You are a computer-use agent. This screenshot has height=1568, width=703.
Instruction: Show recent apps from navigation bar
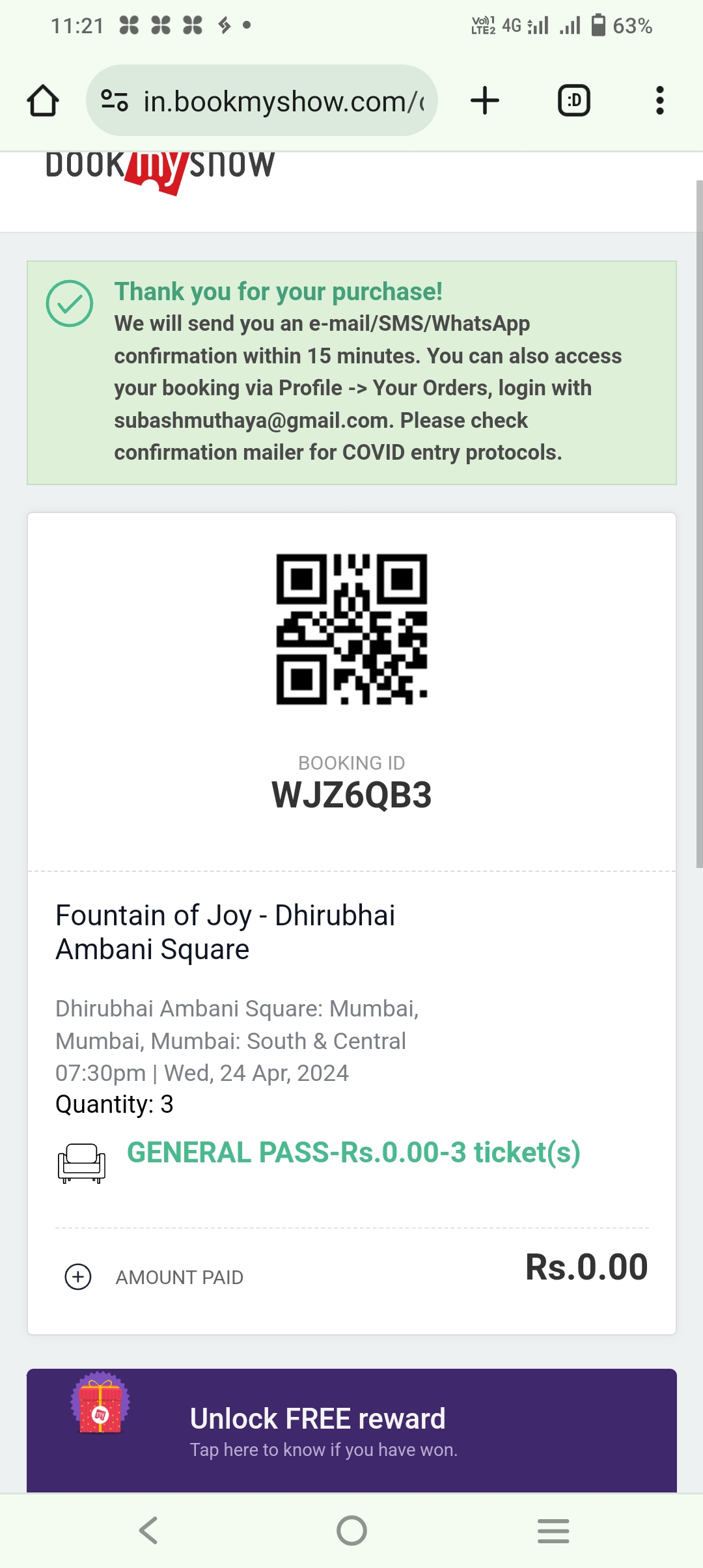pos(553,1530)
